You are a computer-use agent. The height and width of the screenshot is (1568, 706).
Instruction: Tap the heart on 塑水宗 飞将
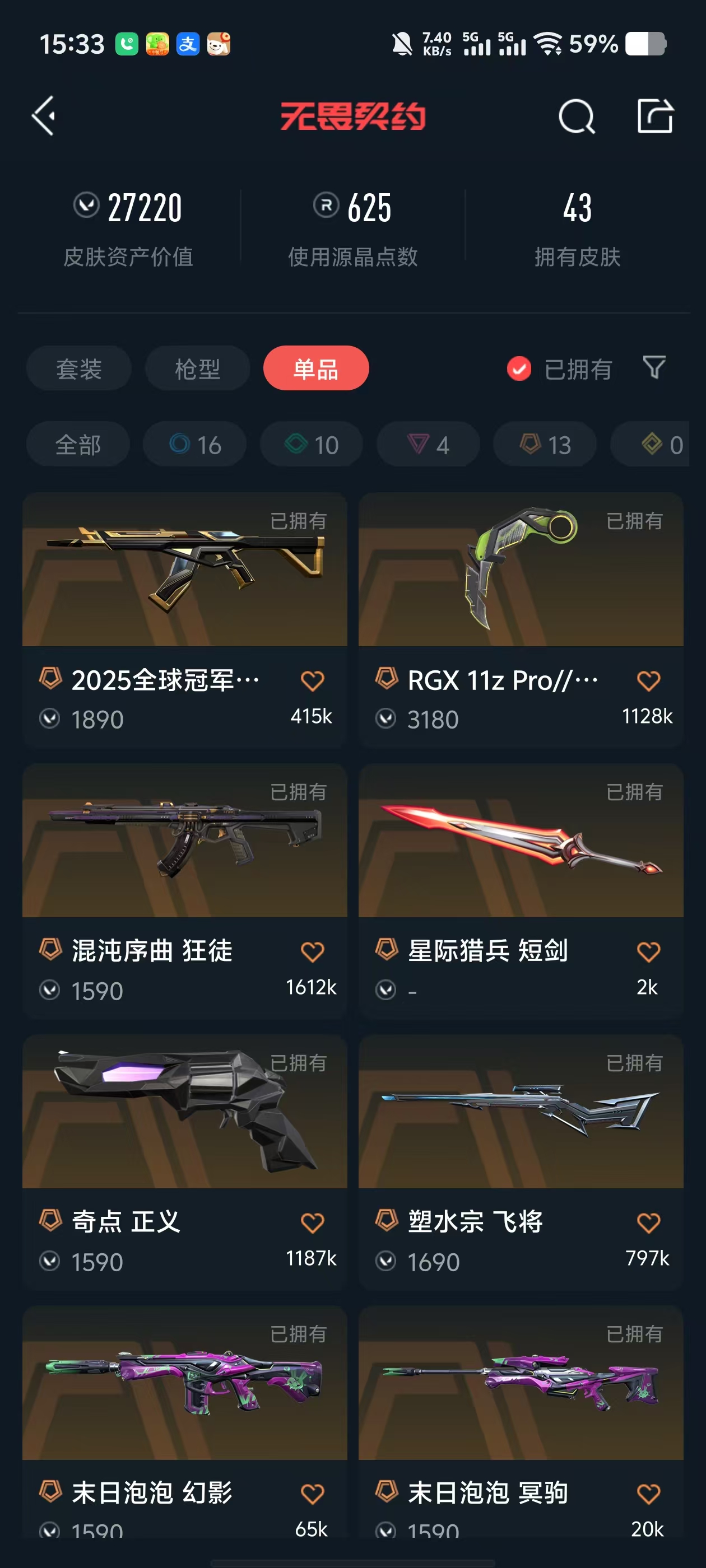(x=648, y=1223)
